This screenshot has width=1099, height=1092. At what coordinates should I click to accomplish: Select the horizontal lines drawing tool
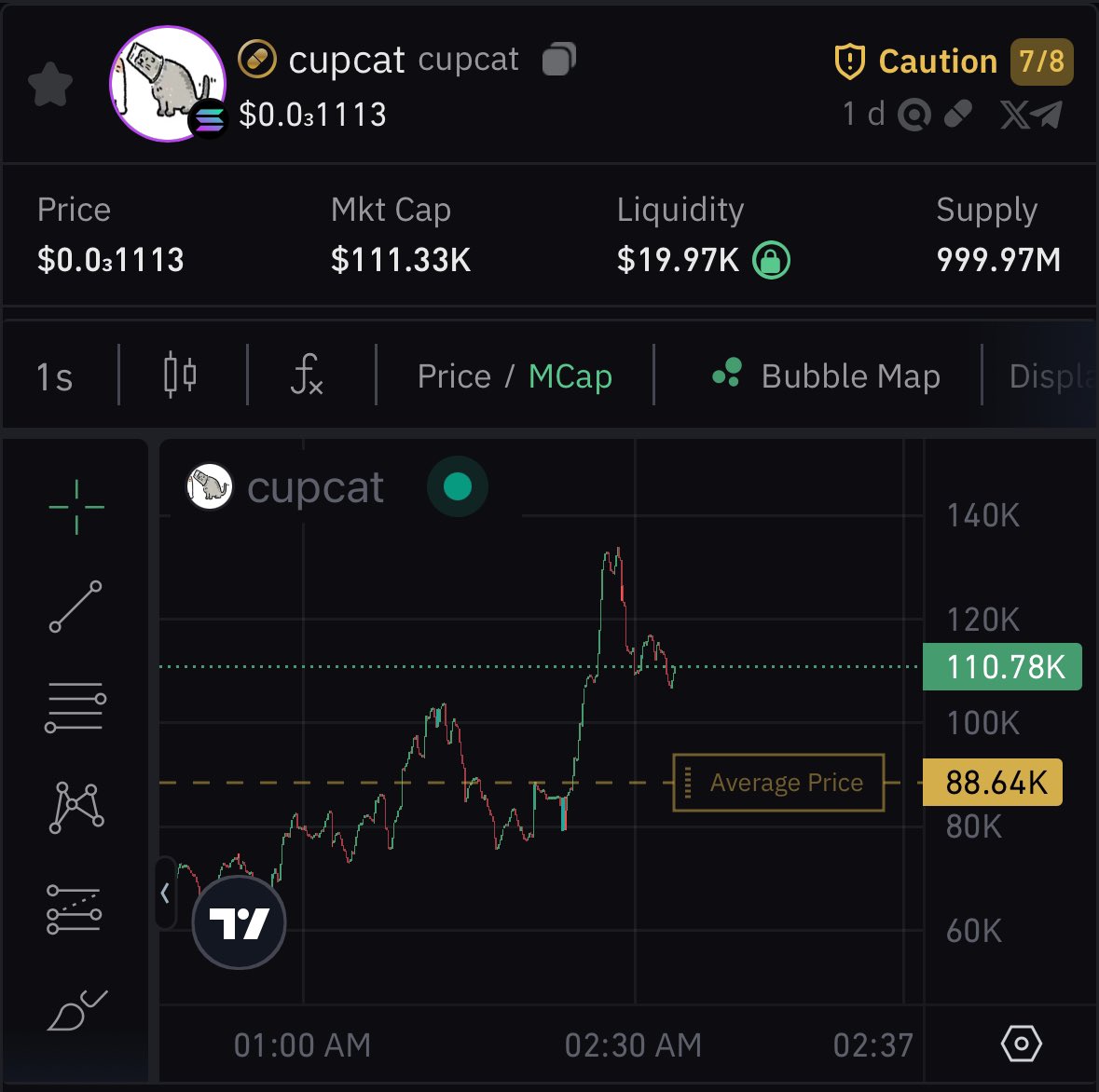click(76, 707)
